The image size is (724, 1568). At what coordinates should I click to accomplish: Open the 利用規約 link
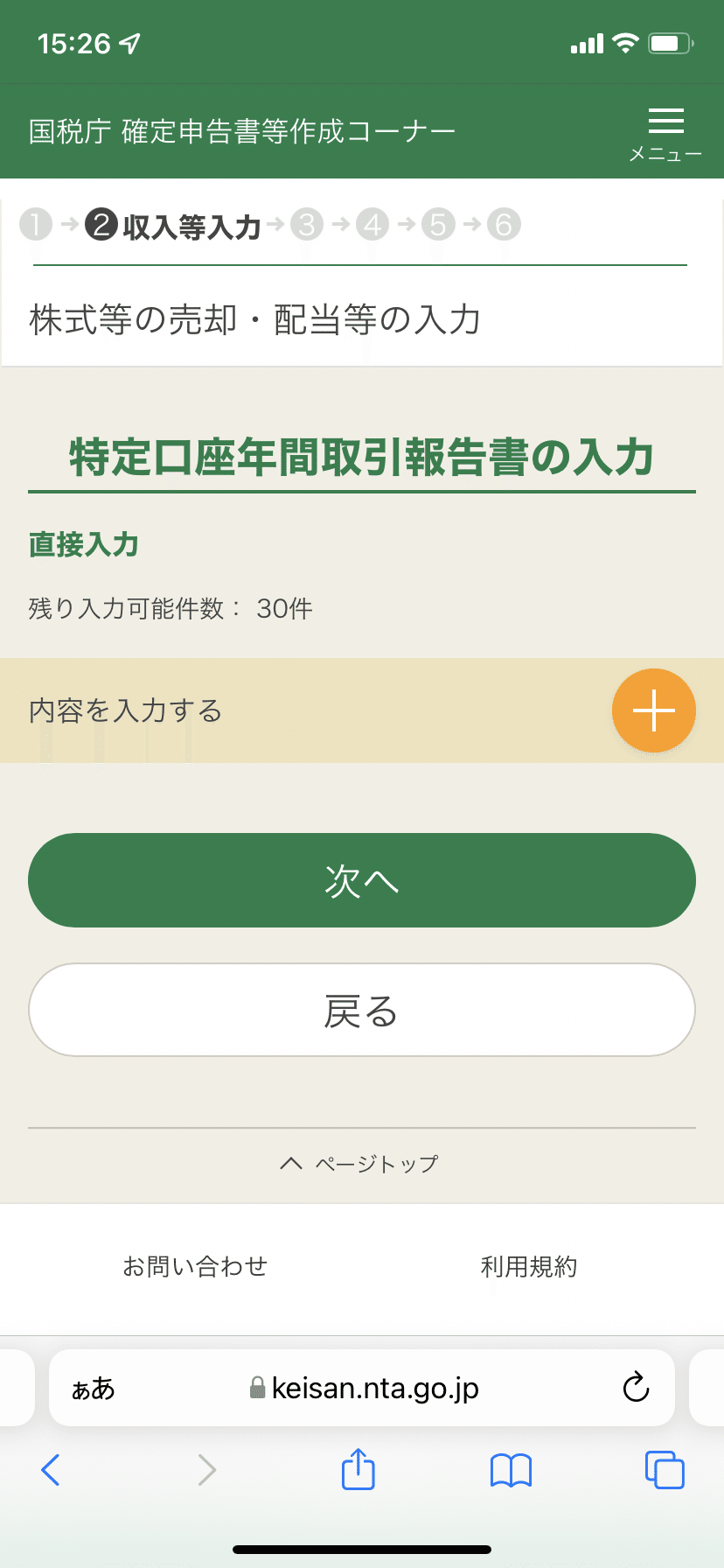[529, 1266]
